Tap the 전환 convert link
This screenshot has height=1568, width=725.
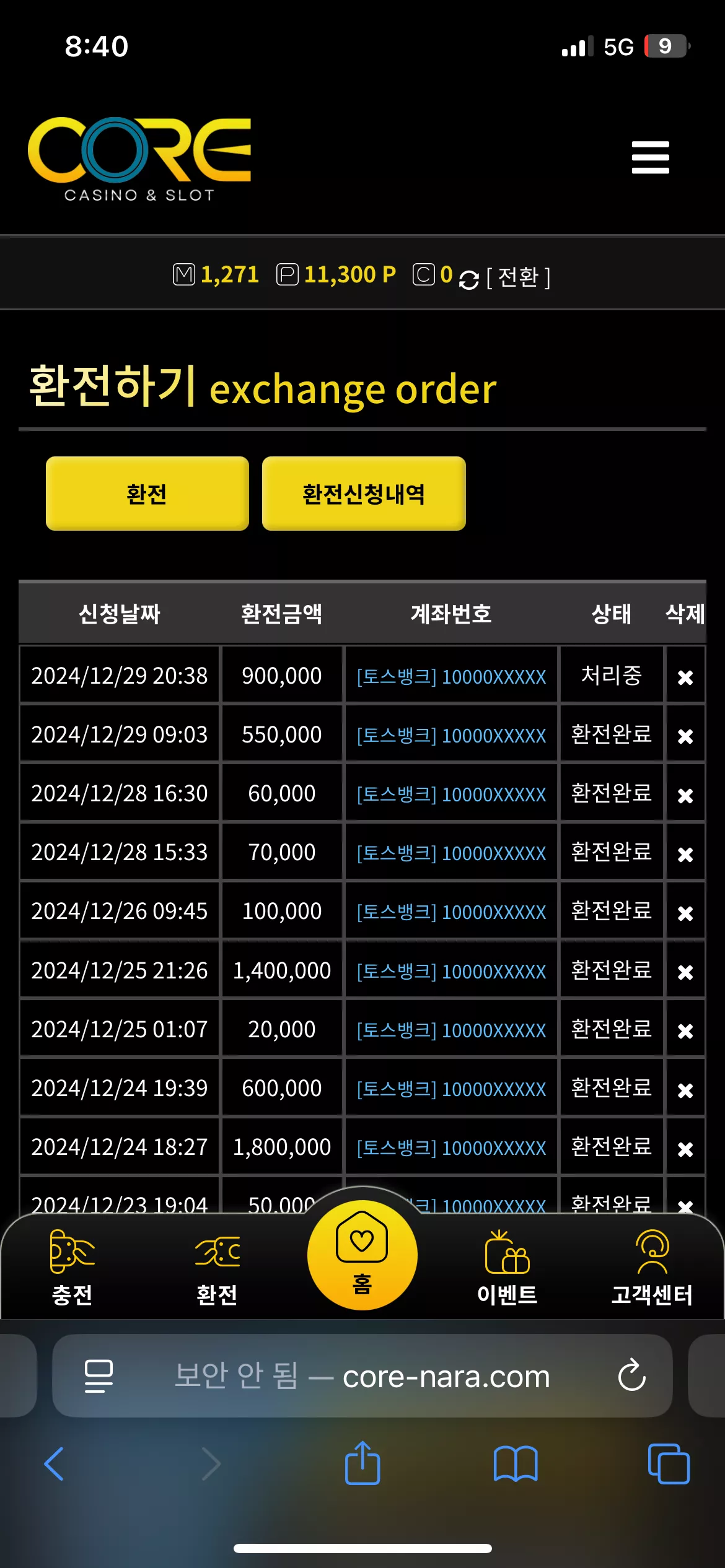click(x=518, y=277)
